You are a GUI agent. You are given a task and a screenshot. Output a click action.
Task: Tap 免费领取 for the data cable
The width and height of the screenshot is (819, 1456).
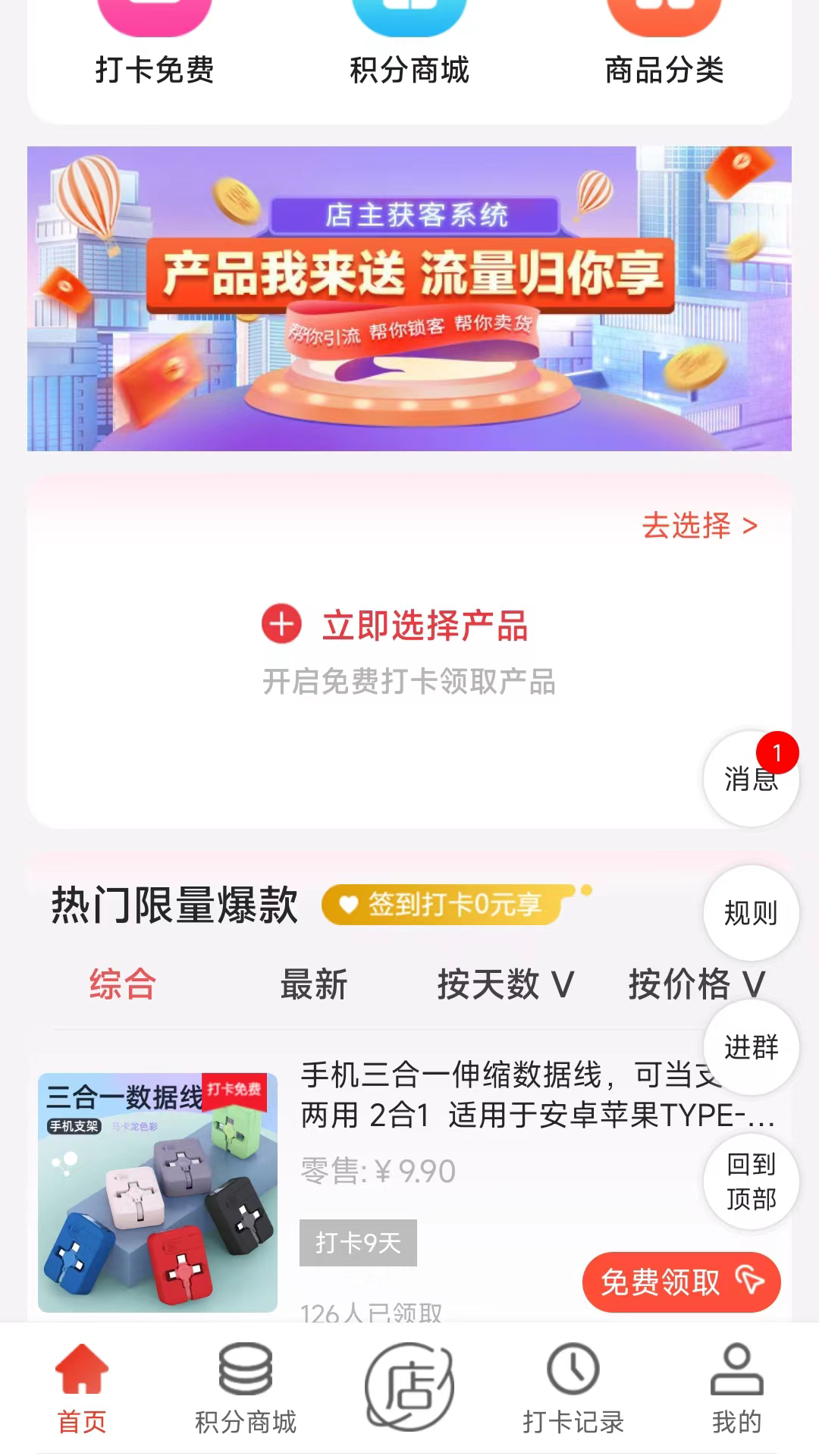[681, 1282]
